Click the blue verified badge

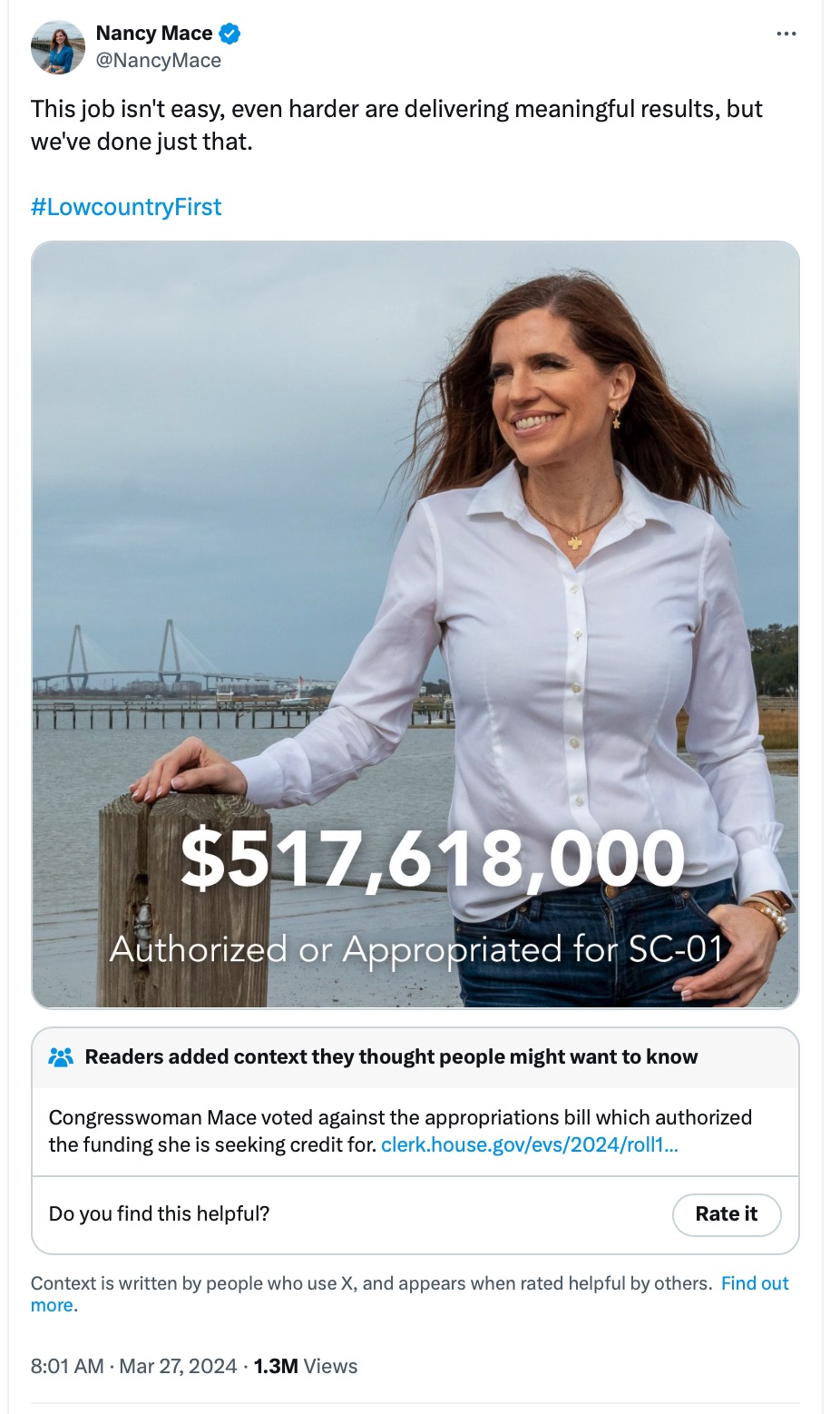click(x=230, y=33)
